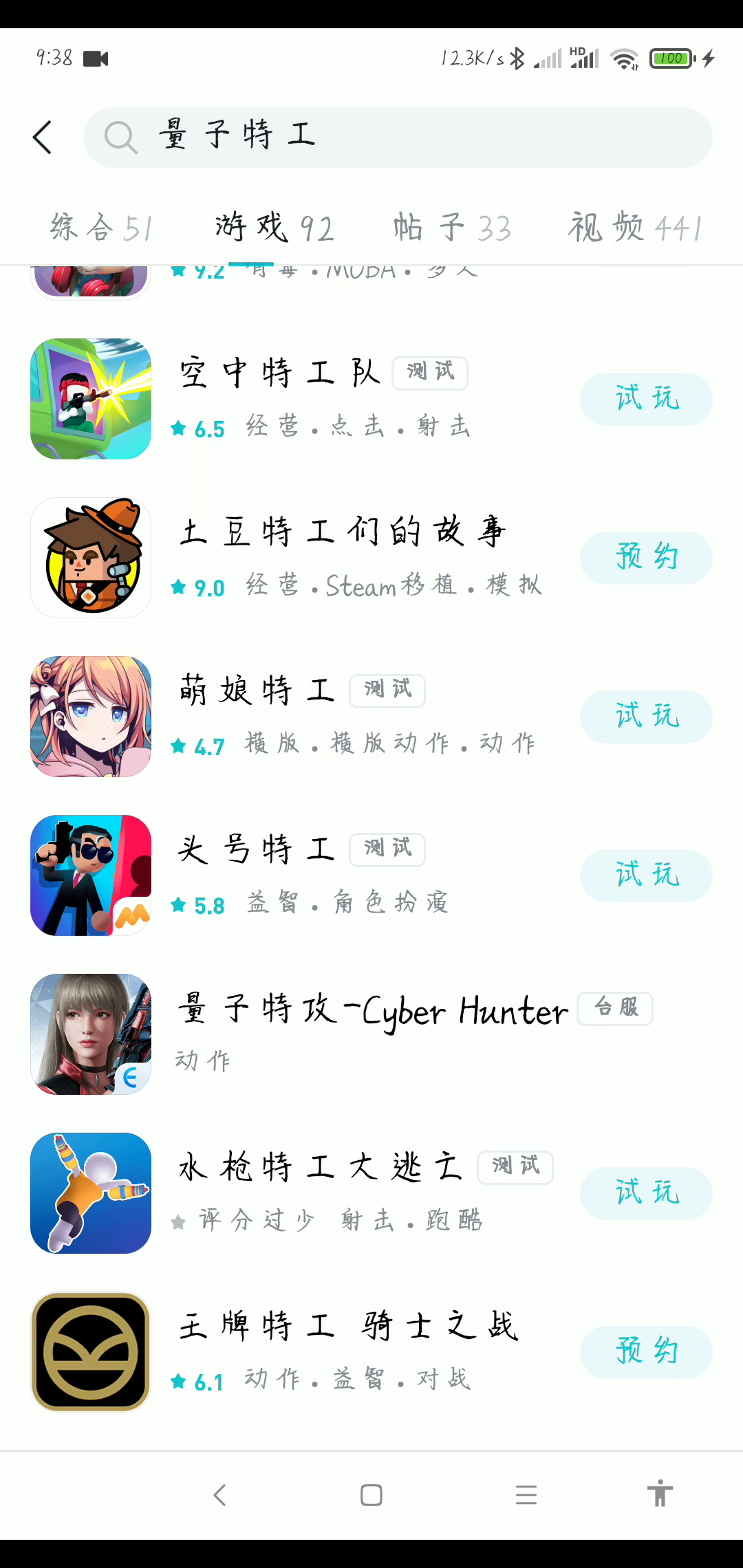Switch to the 帖子 tab
Image resolution: width=743 pixels, height=1568 pixels.
coord(452,228)
